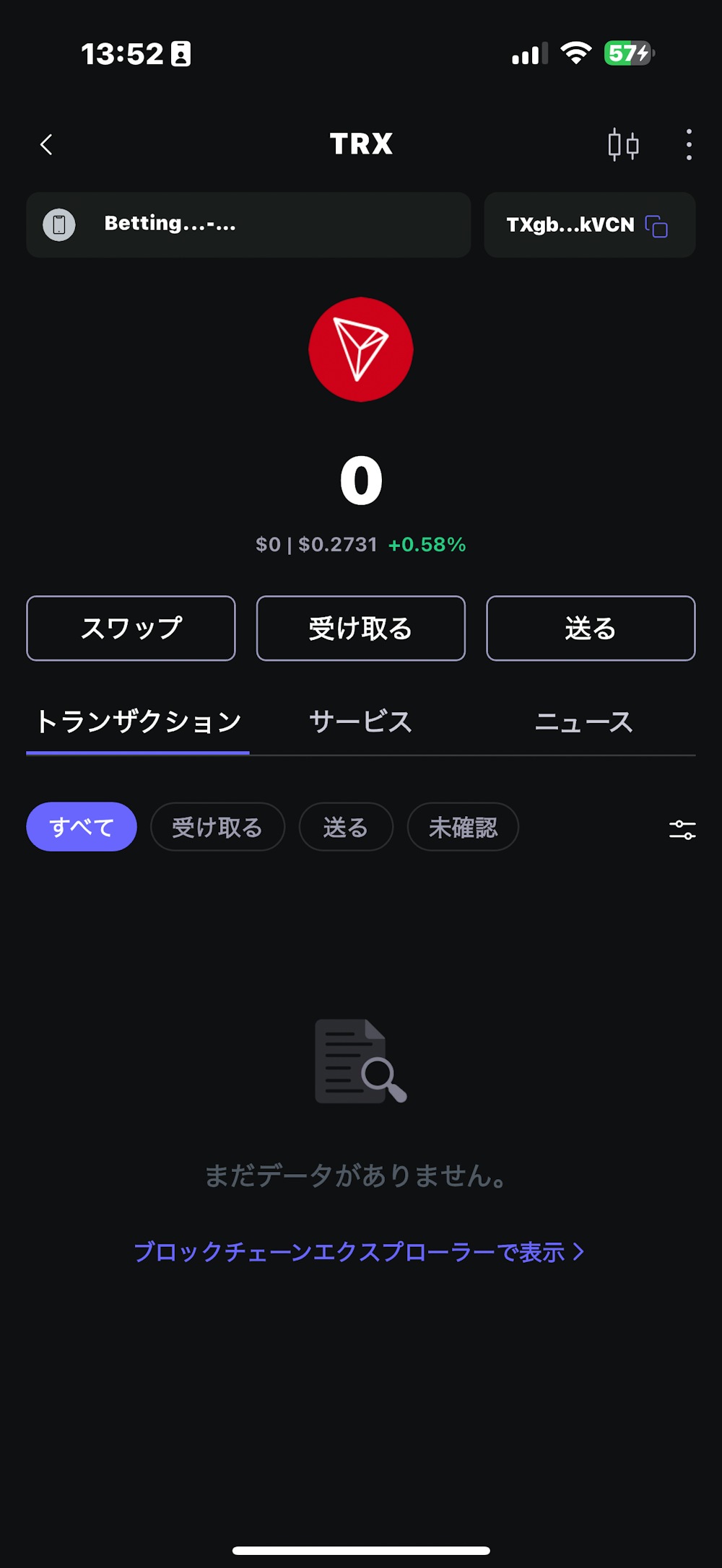Image resolution: width=722 pixels, height=1568 pixels.
Task: Copy the TXgb...kVCN wallet address
Action: 658,225
